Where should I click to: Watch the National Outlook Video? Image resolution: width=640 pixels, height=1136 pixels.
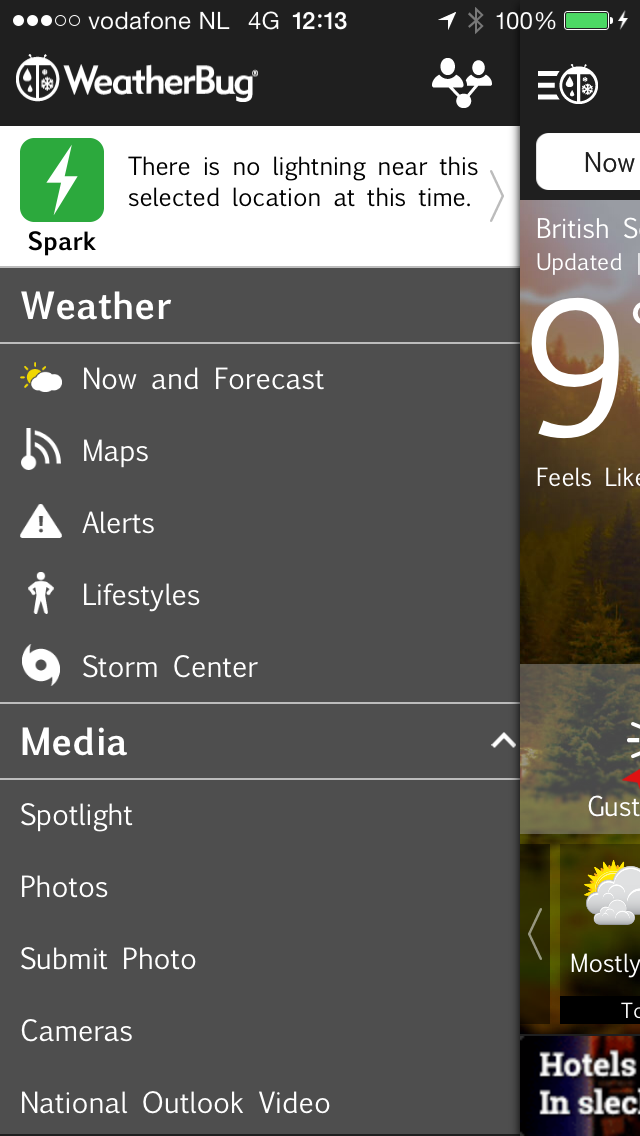tap(260, 1102)
